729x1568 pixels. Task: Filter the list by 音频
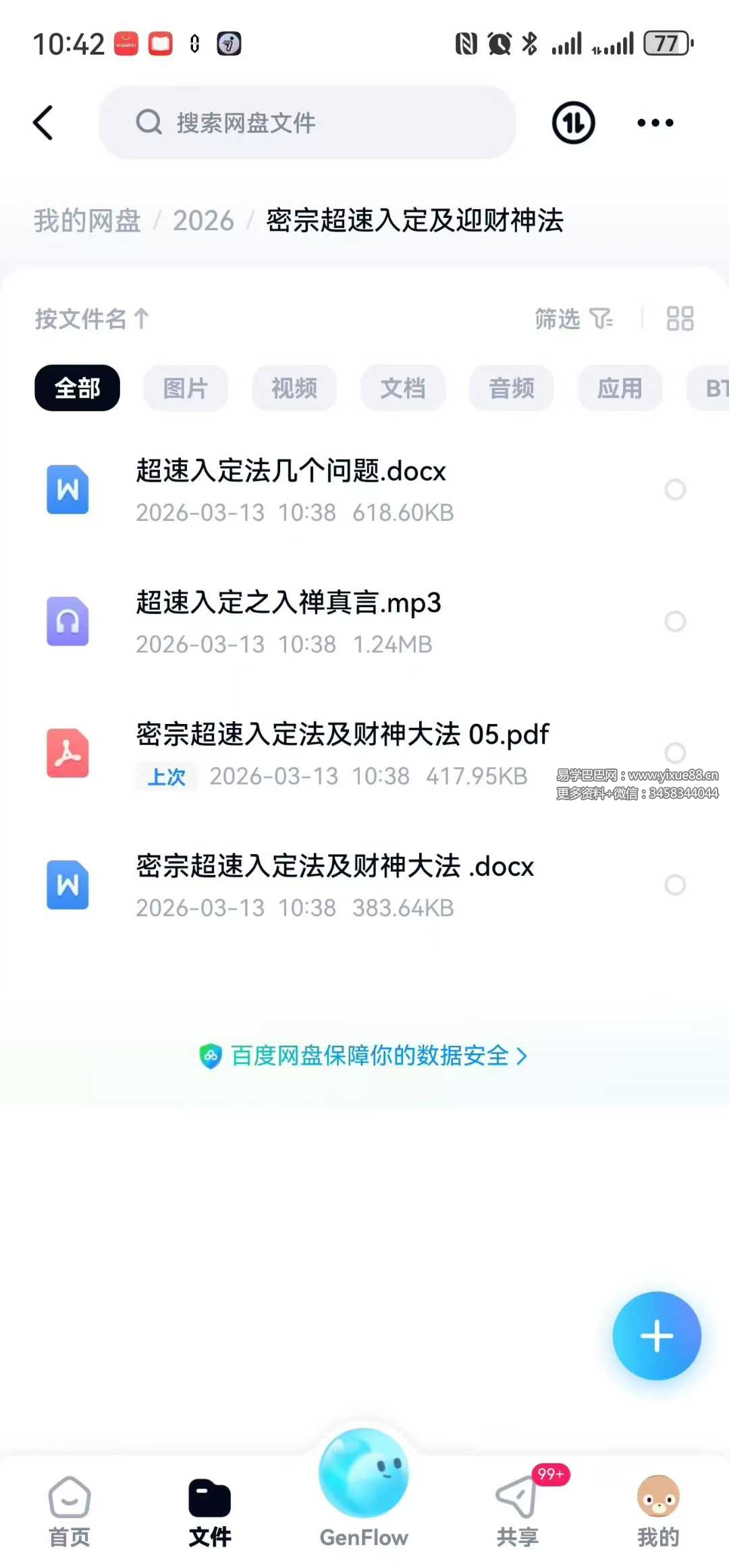(x=512, y=389)
